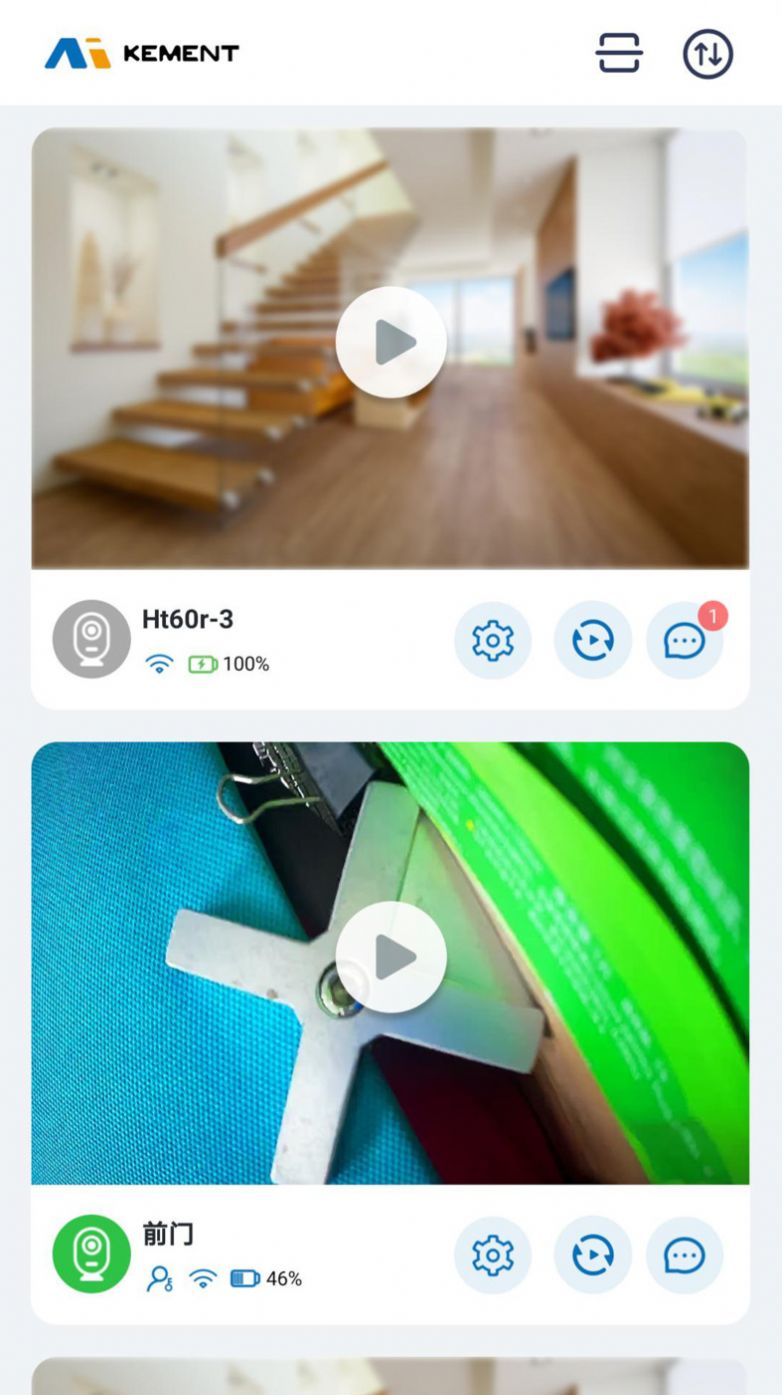782x1395 pixels.
Task: Open playback recordings for 前门
Action: pyautogui.click(x=592, y=1255)
